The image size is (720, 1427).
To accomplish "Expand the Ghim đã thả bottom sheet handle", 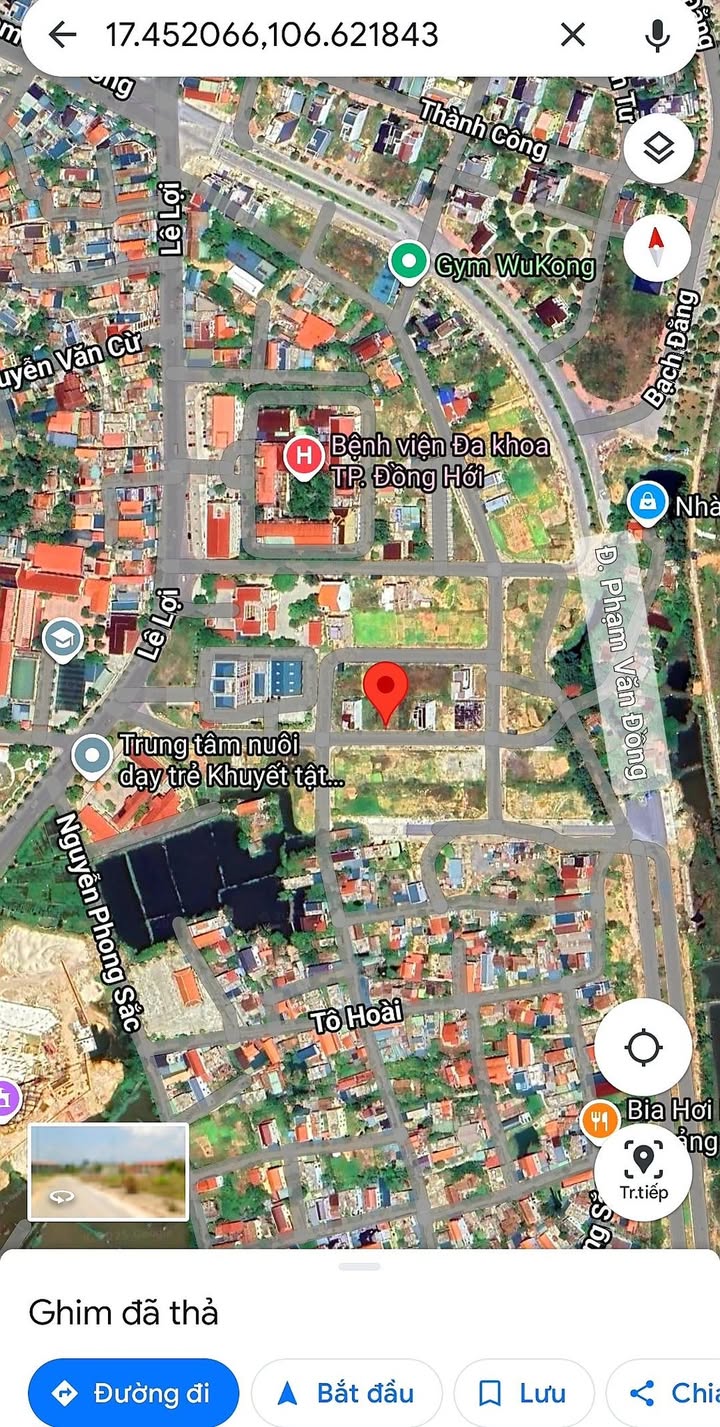I will 360,1267.
